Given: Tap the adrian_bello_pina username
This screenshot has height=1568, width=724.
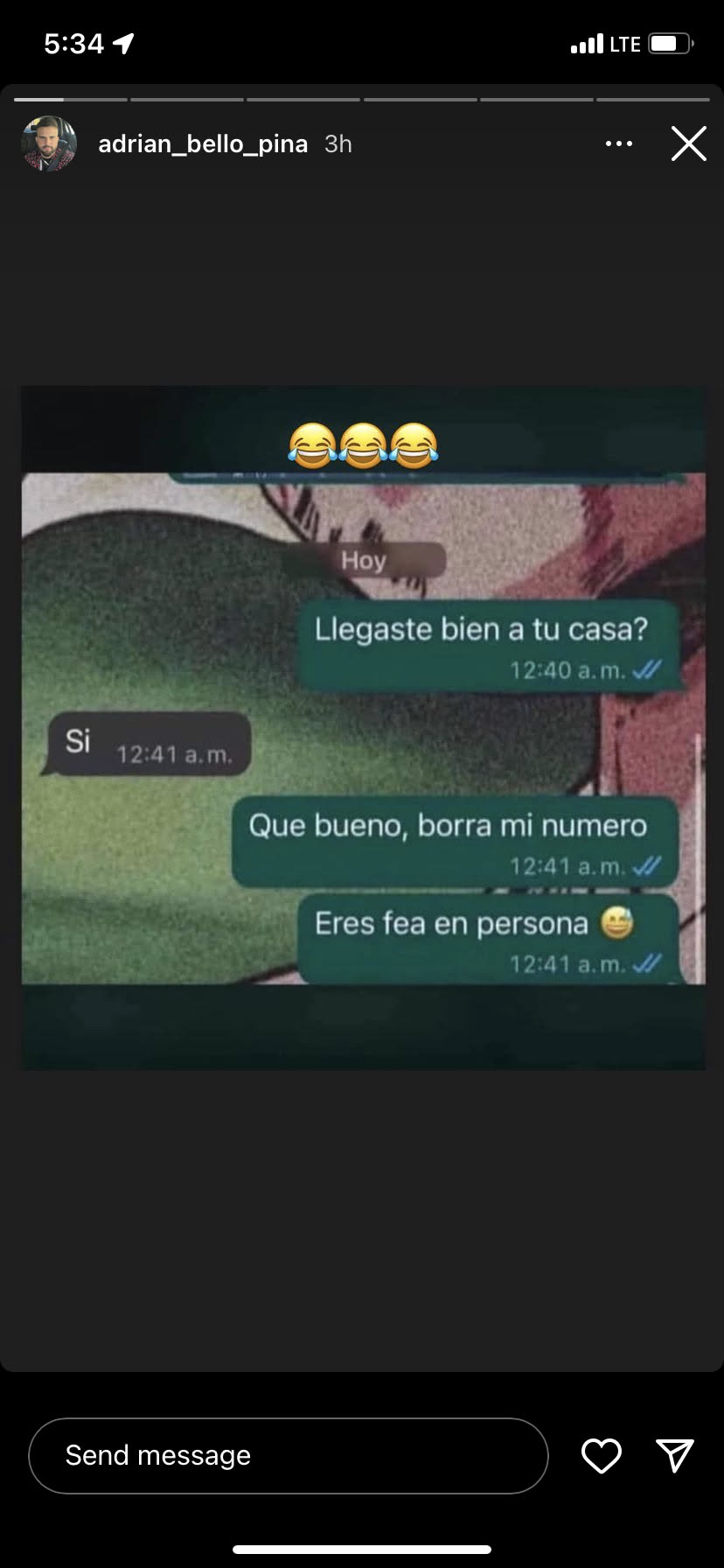Looking at the screenshot, I should pyautogui.click(x=203, y=143).
